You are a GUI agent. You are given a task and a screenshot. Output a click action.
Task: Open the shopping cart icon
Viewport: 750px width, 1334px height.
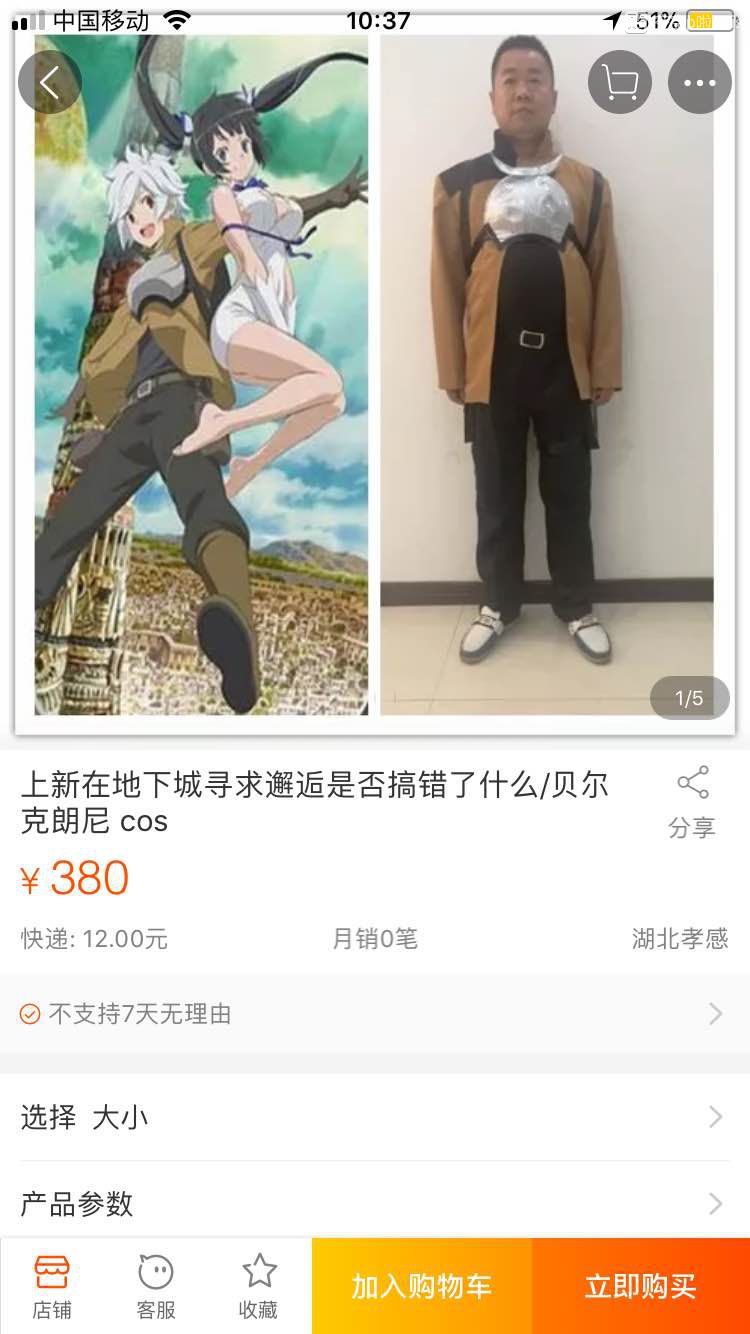[x=620, y=81]
